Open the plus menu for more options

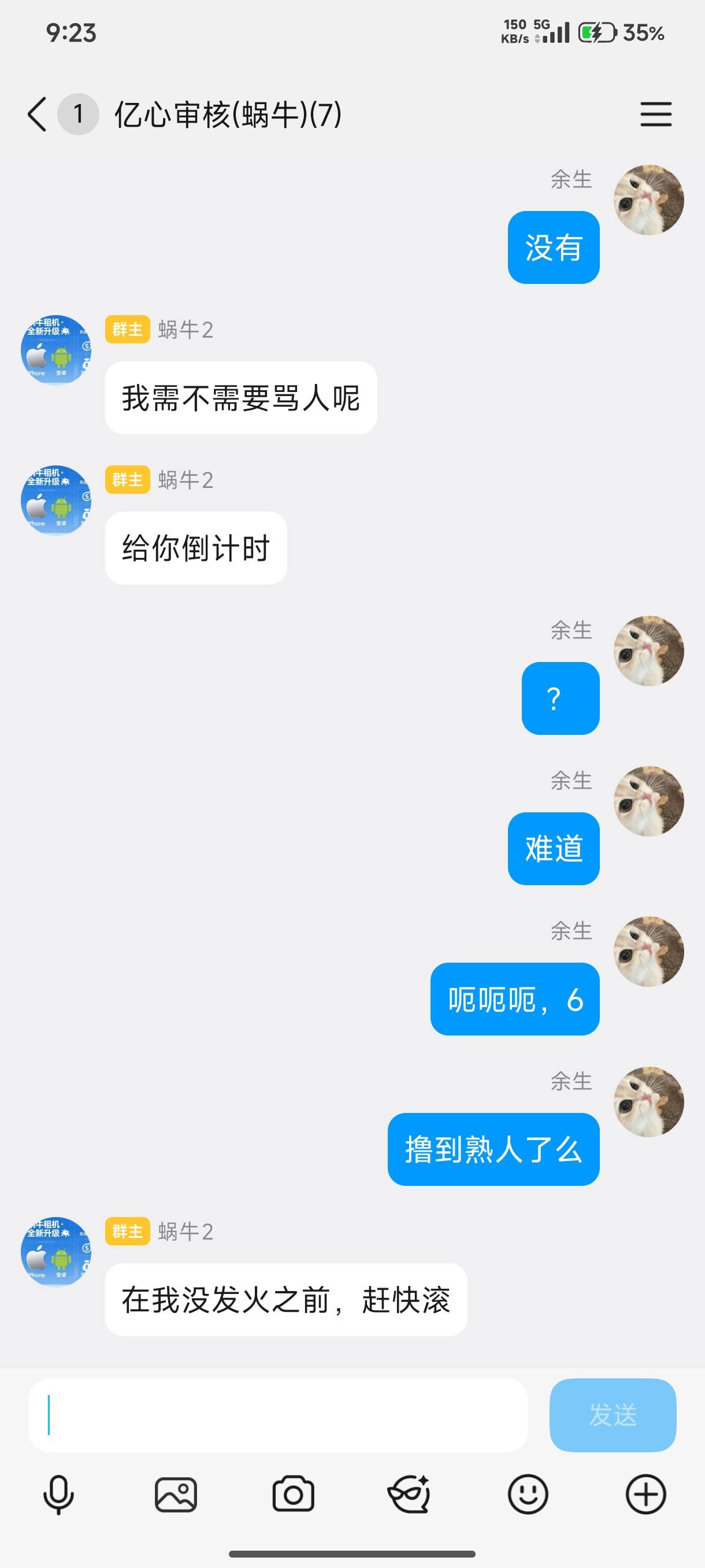tap(646, 1495)
